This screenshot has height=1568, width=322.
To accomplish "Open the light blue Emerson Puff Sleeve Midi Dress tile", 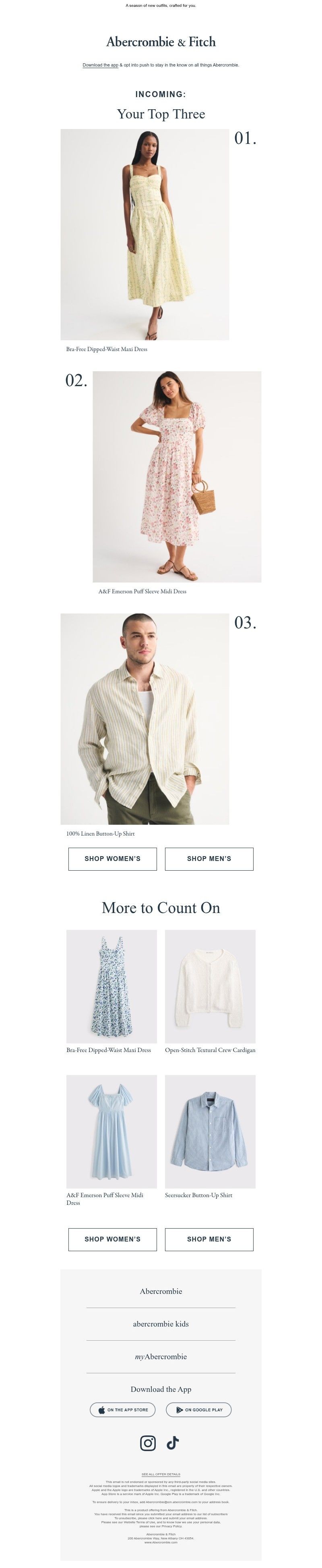I will (x=111, y=1131).
